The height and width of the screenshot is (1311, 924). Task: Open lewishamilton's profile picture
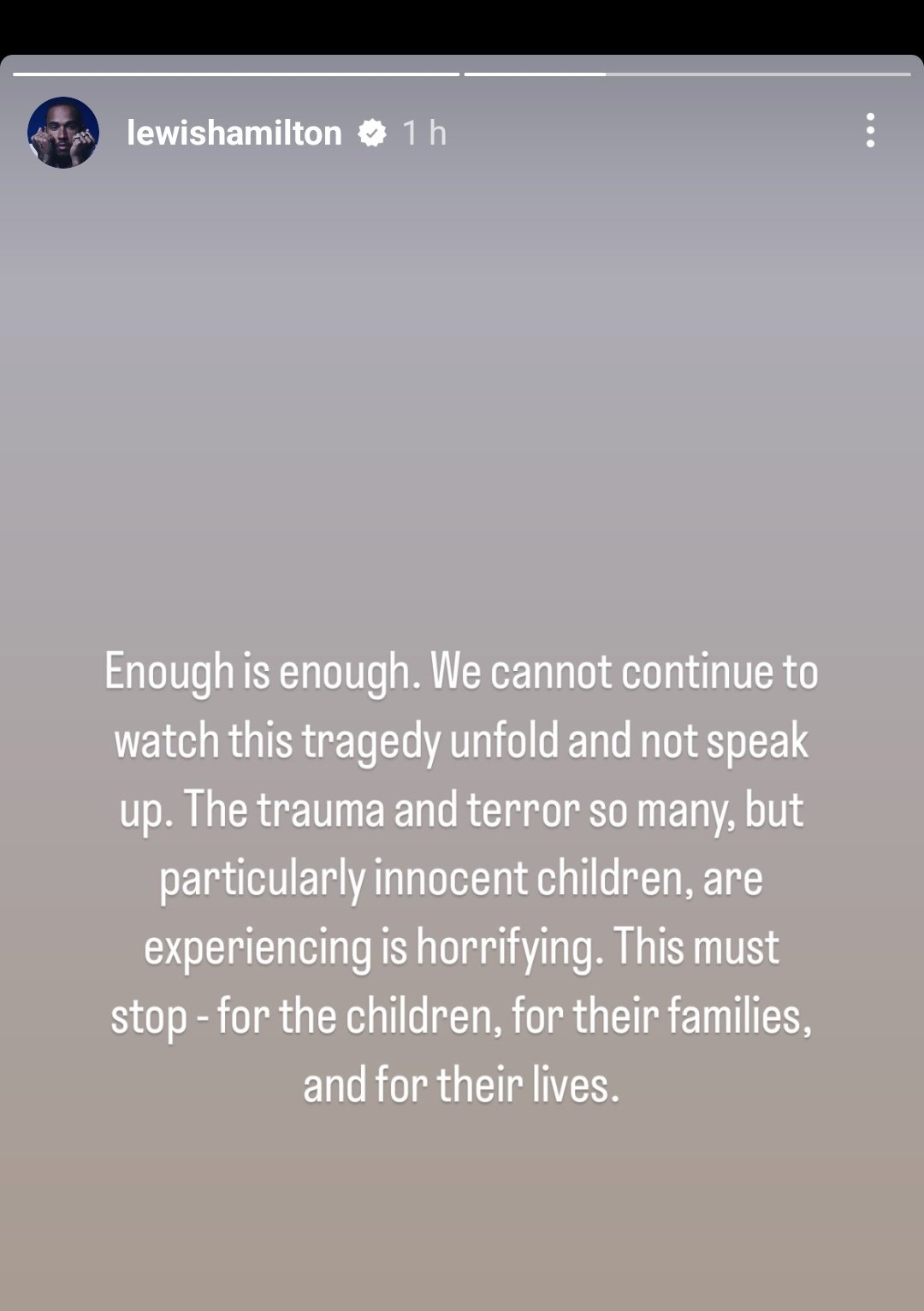pyautogui.click(x=63, y=133)
